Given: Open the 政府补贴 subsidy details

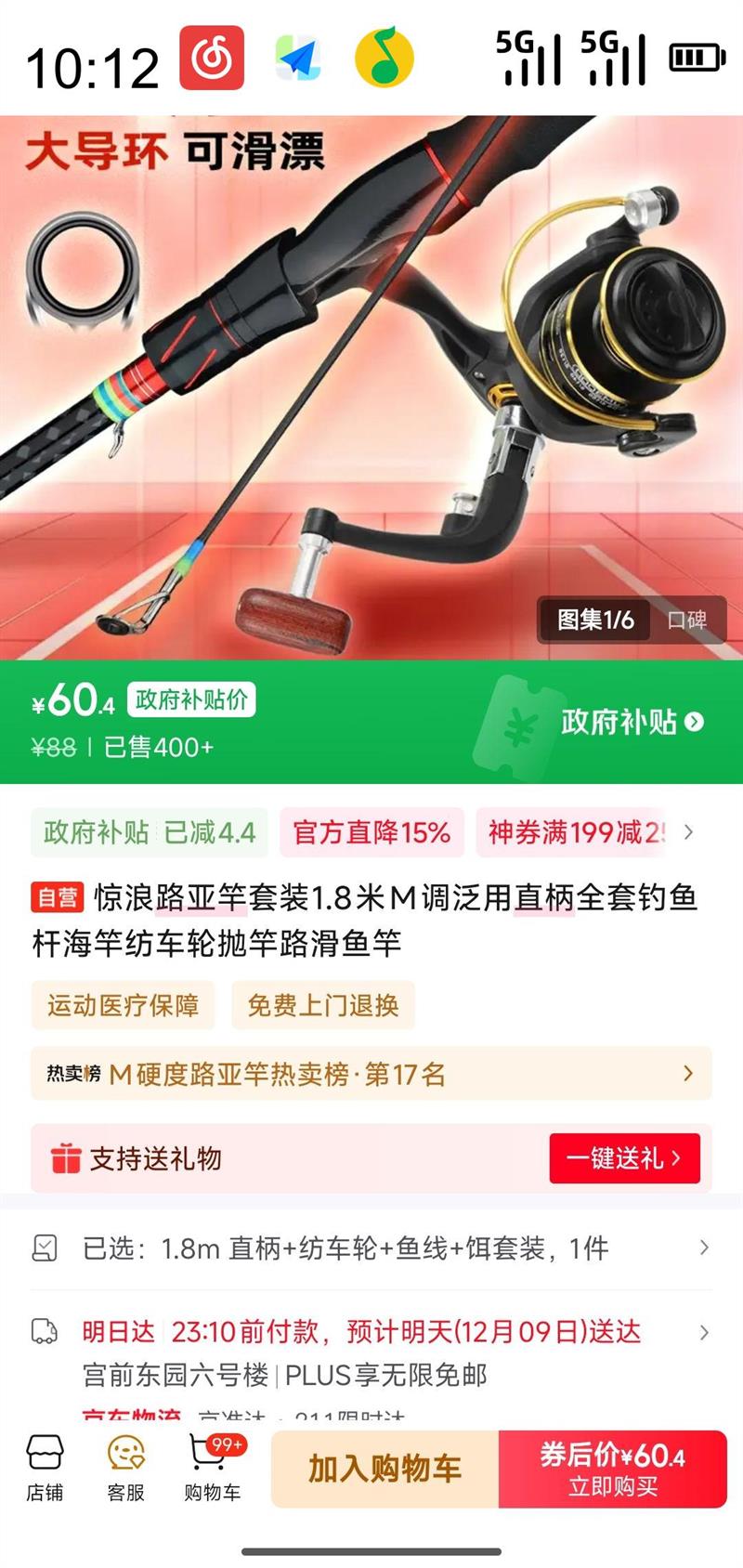Looking at the screenshot, I should (632, 722).
